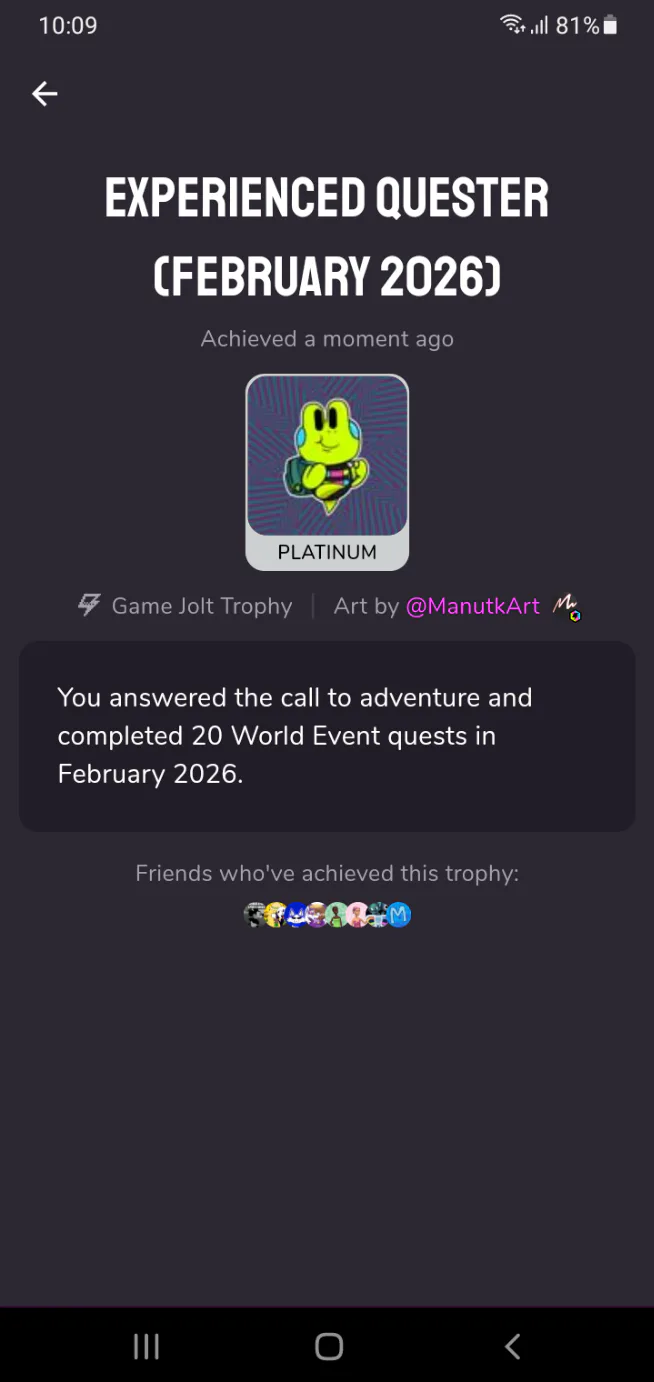Viewport: 654px width, 1382px height.
Task: Open recent apps from navigation bar
Action: click(x=146, y=1346)
